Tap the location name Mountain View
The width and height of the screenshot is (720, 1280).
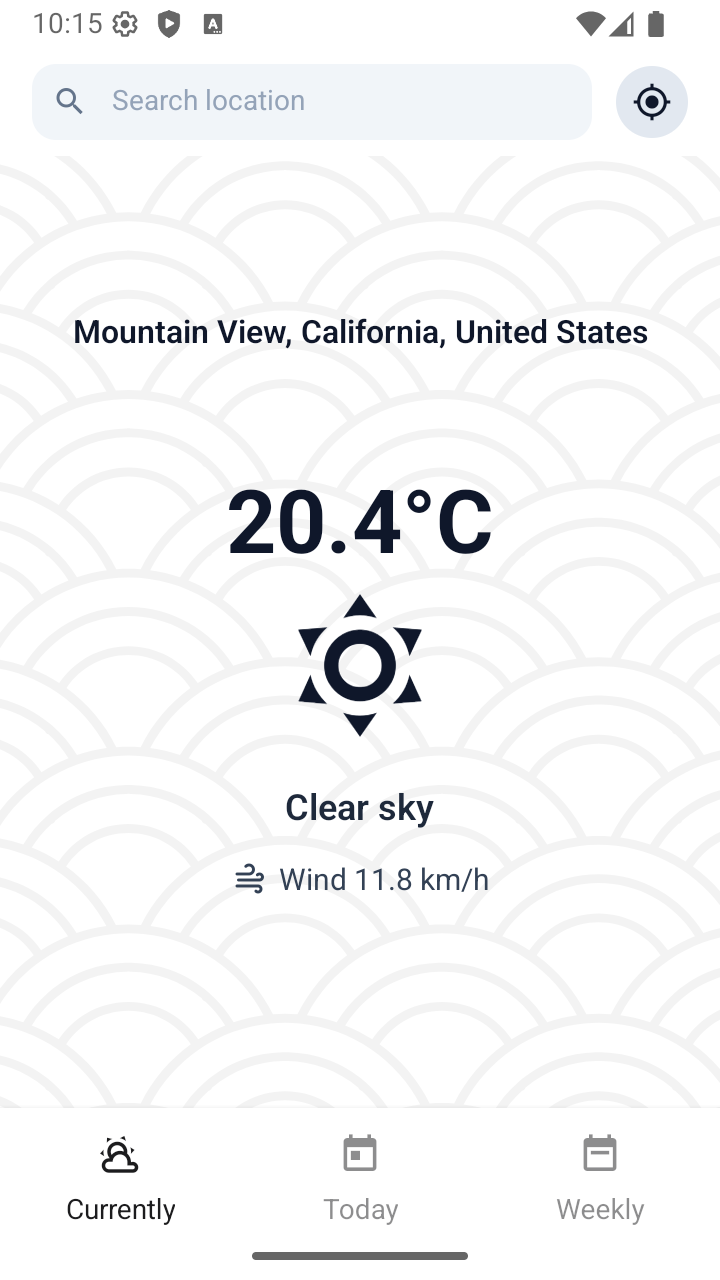click(x=360, y=331)
